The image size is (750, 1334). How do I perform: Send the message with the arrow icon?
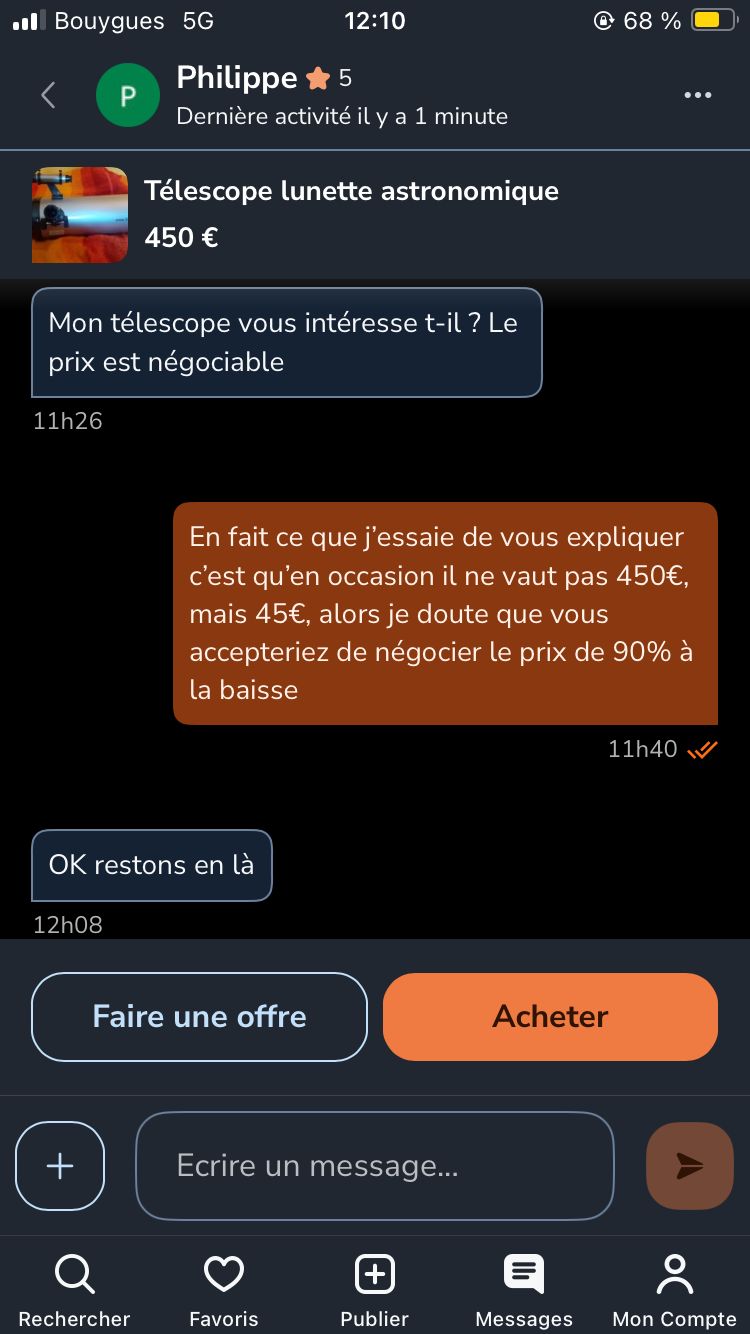690,1166
